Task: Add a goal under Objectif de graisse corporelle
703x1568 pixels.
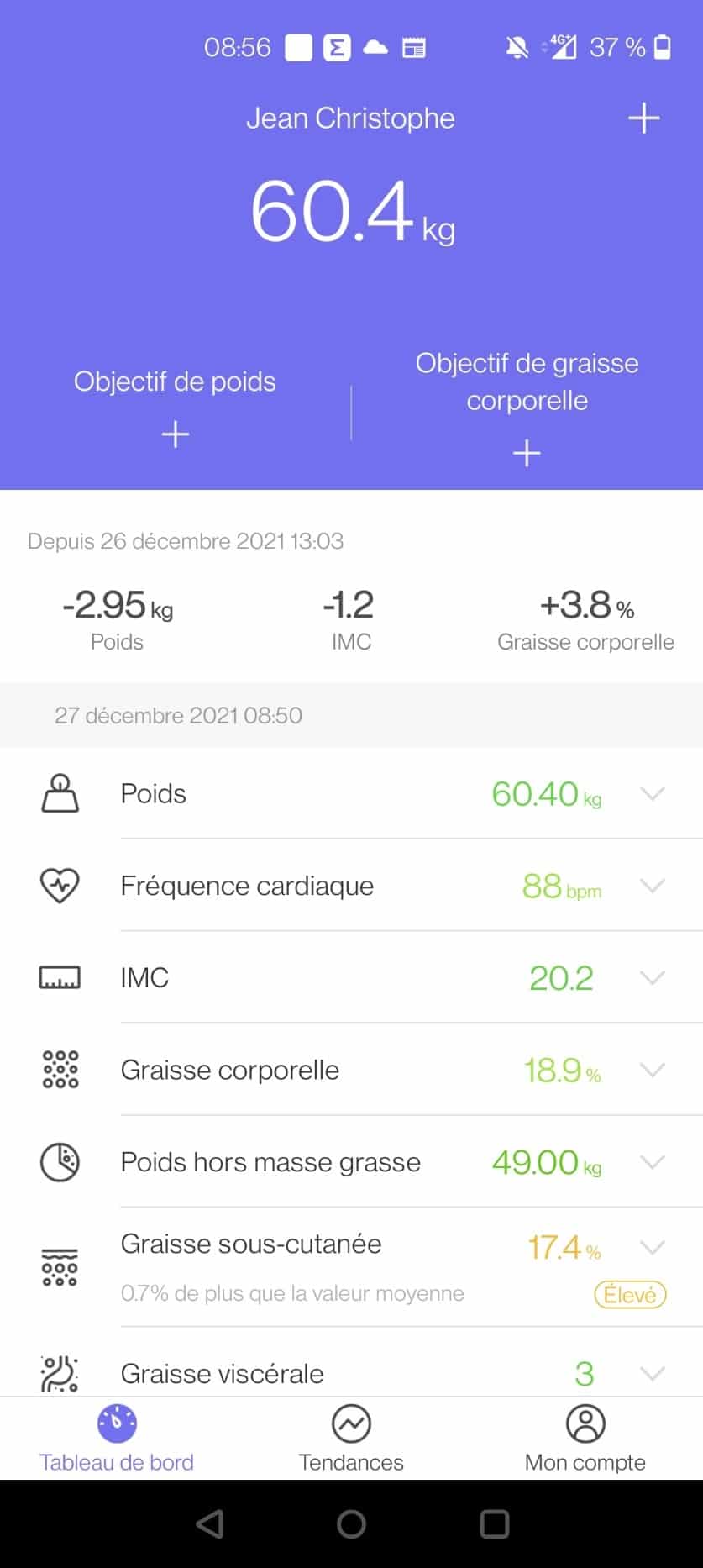Action: pyautogui.click(x=527, y=453)
